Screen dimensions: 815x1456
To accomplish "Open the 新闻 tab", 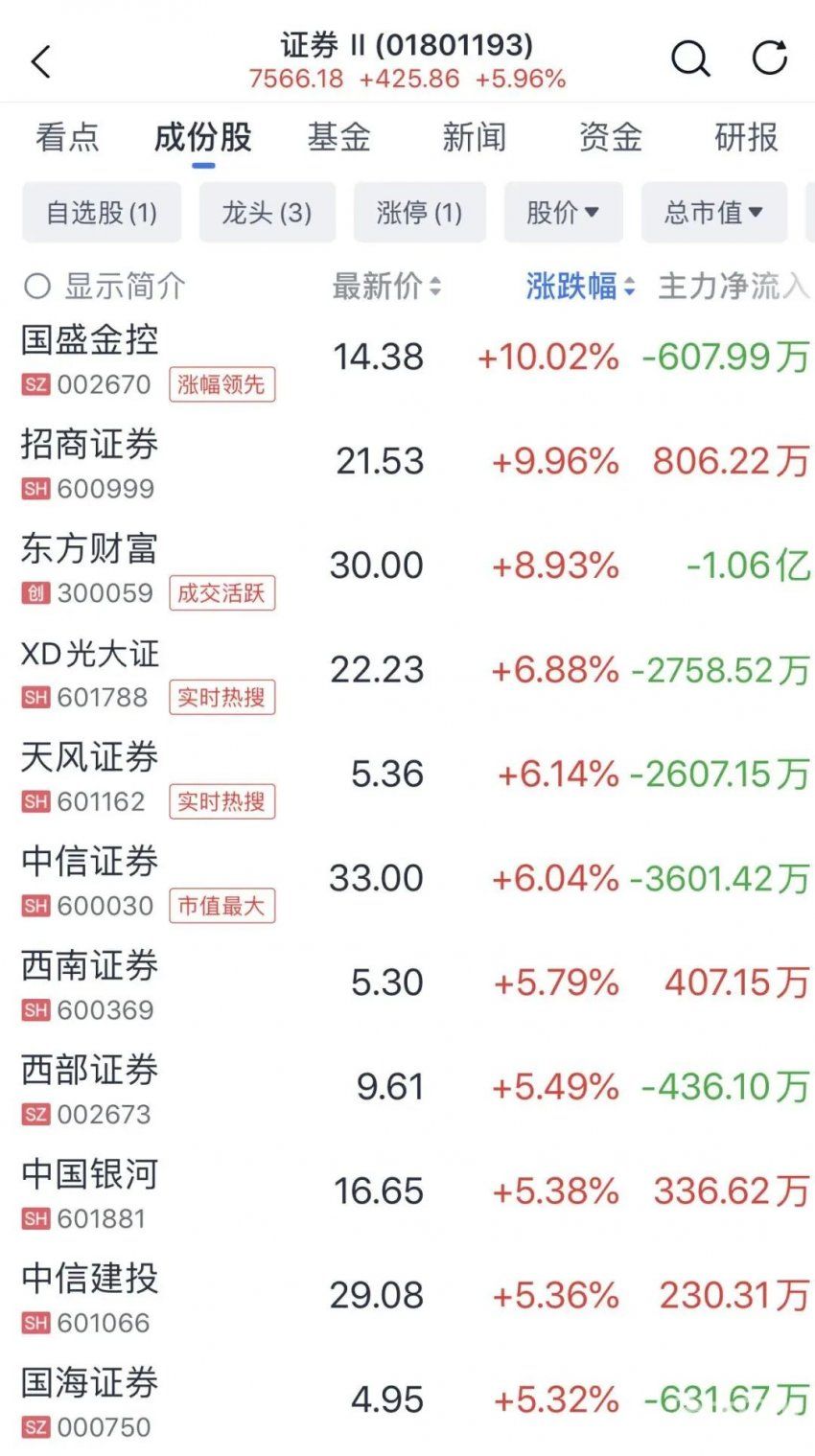I will tap(475, 137).
